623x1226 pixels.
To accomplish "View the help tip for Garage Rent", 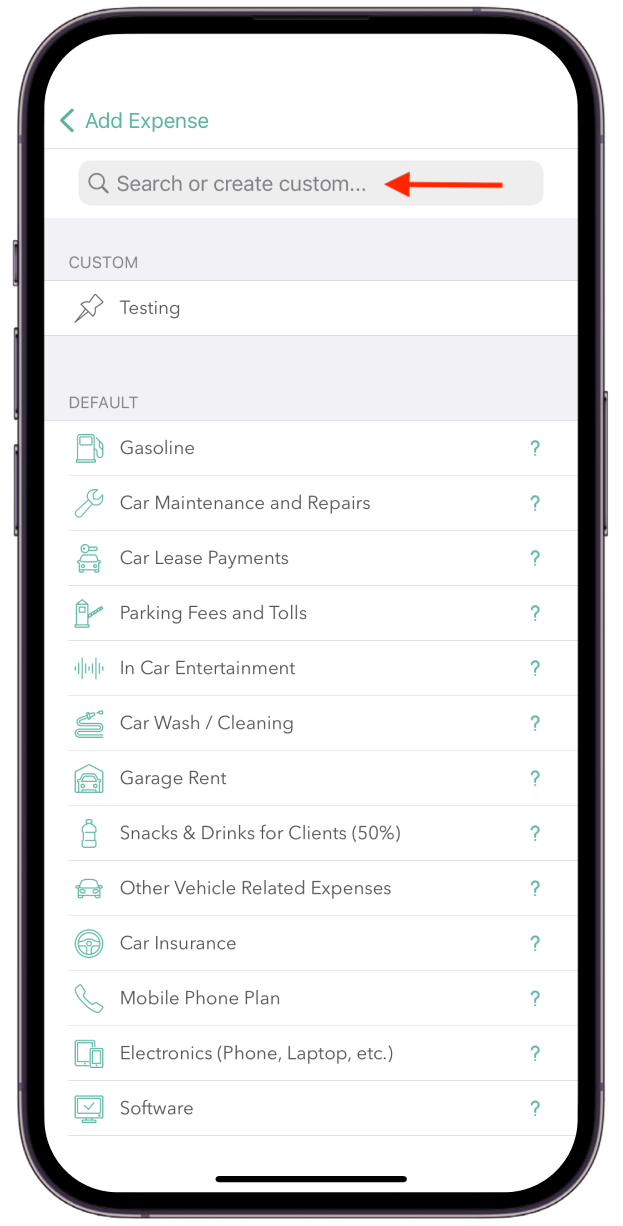I will pyautogui.click(x=535, y=778).
